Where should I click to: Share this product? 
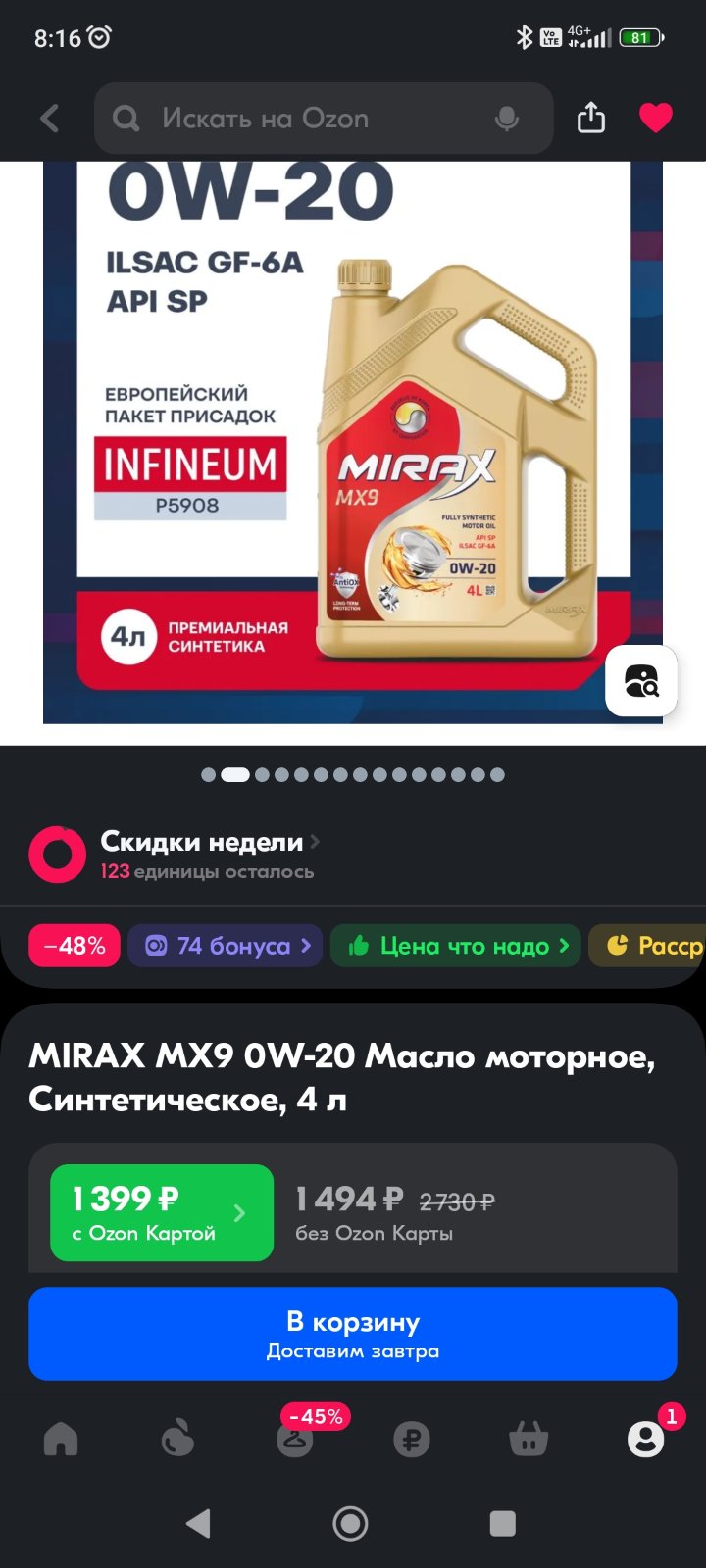[591, 118]
